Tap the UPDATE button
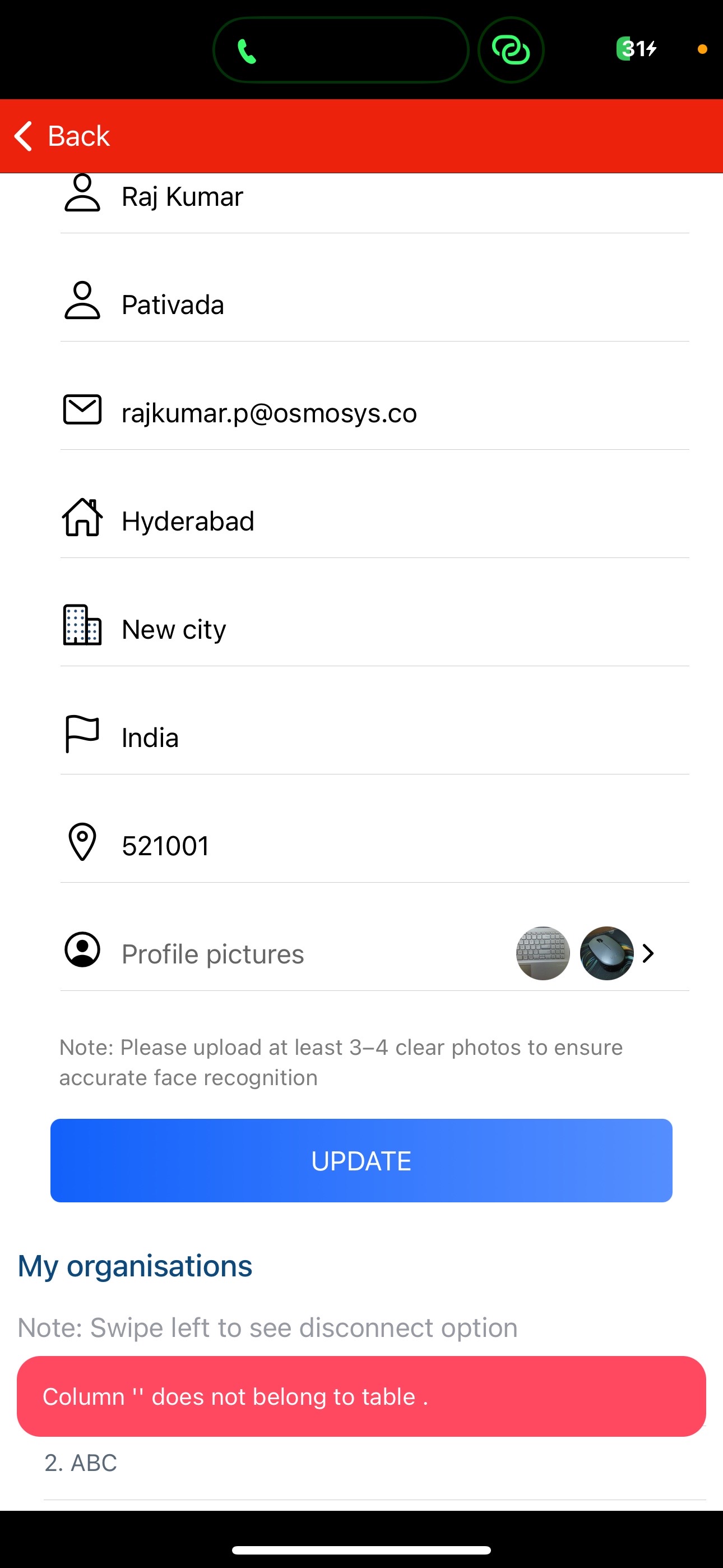Screen dimensions: 723x1568 (x=361, y=1160)
